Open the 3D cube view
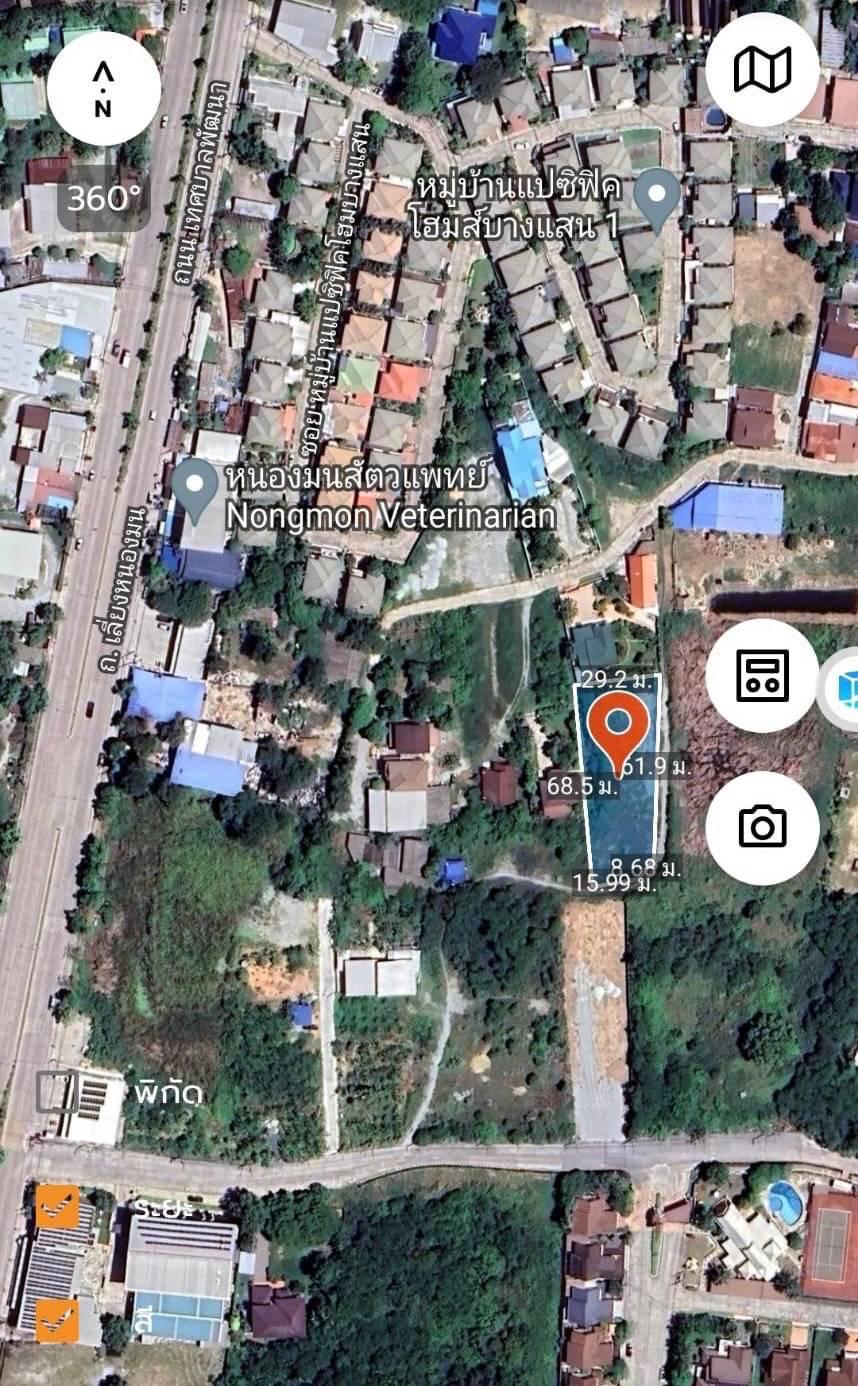858x1386 pixels. click(x=840, y=690)
